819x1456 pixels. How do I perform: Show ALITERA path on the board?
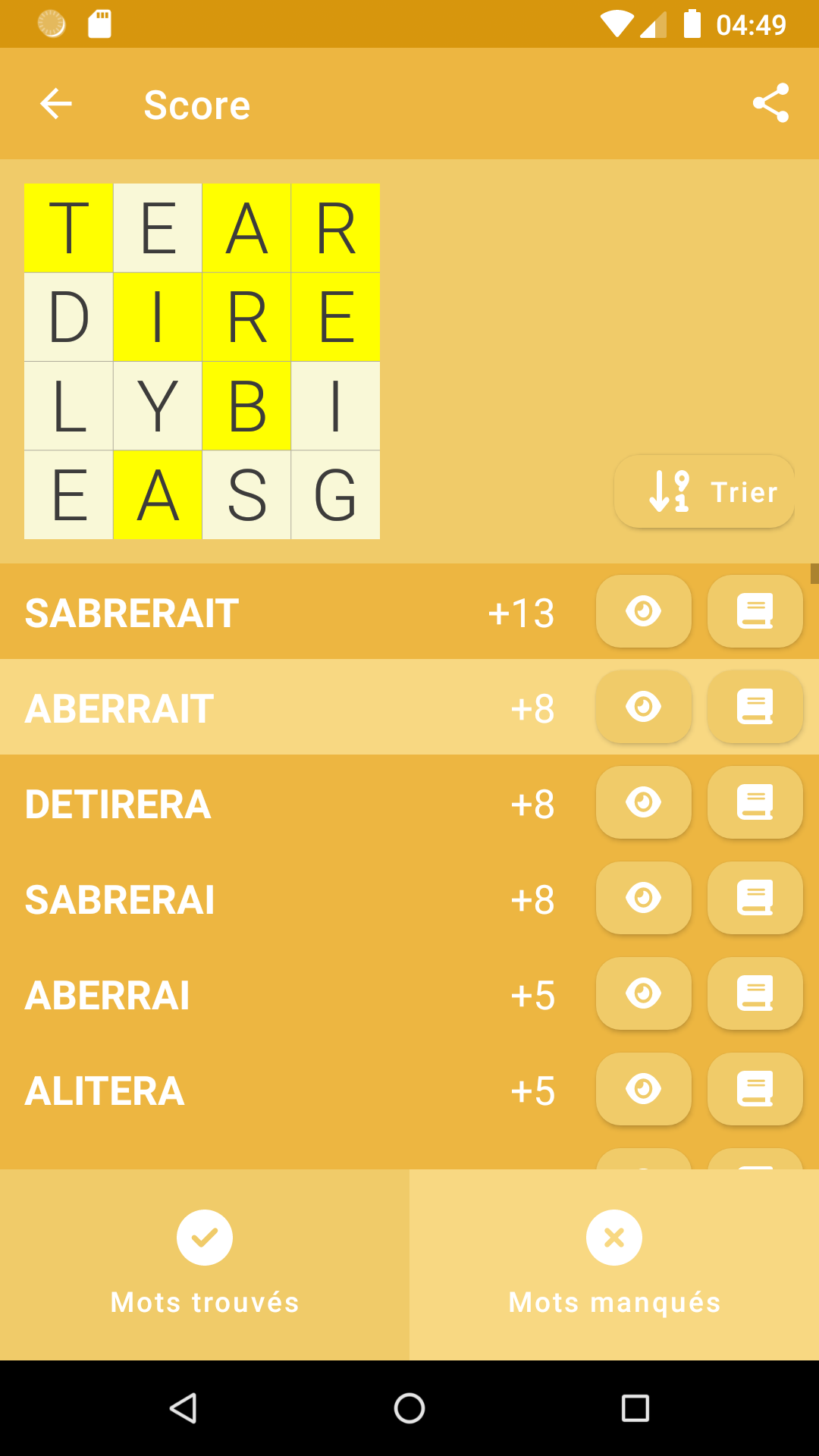tap(644, 1089)
